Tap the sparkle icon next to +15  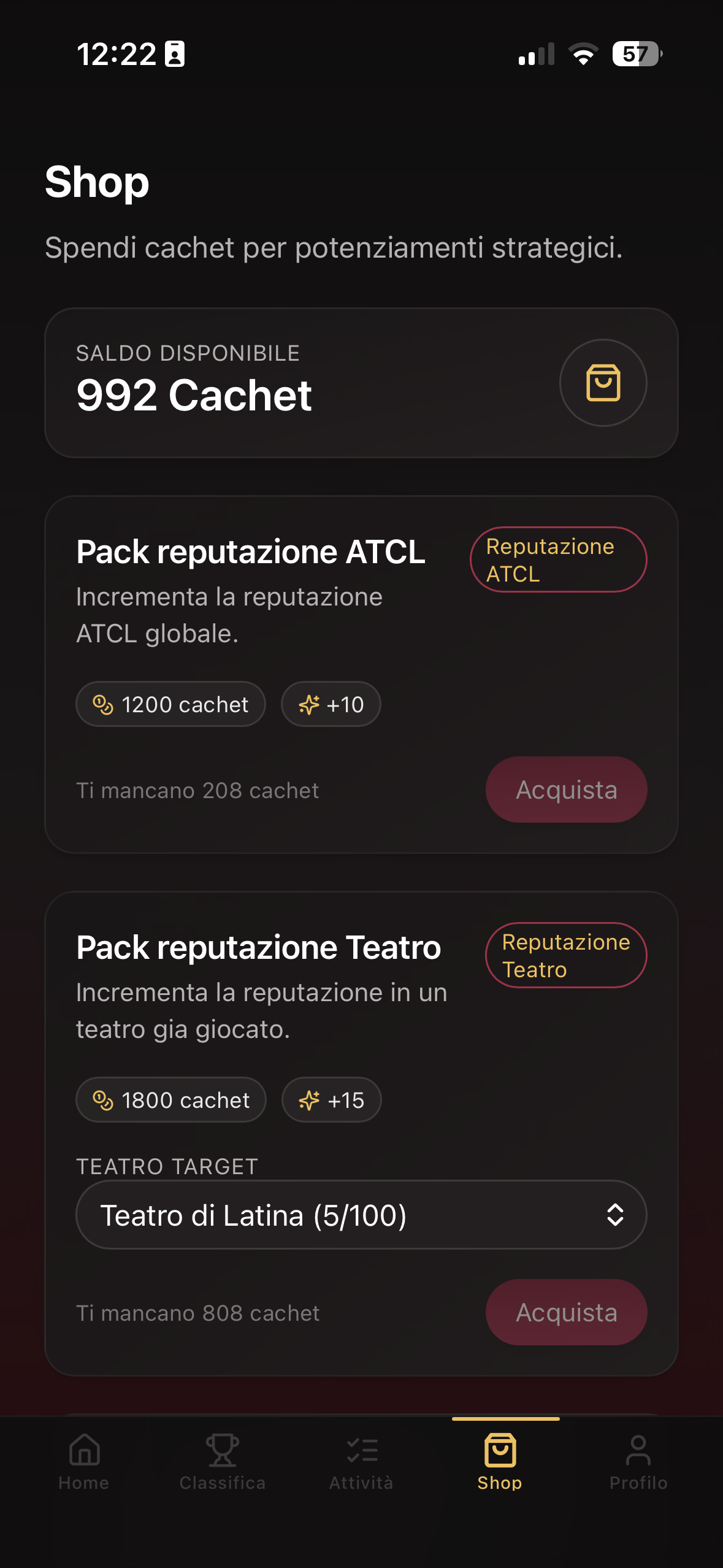309,1099
